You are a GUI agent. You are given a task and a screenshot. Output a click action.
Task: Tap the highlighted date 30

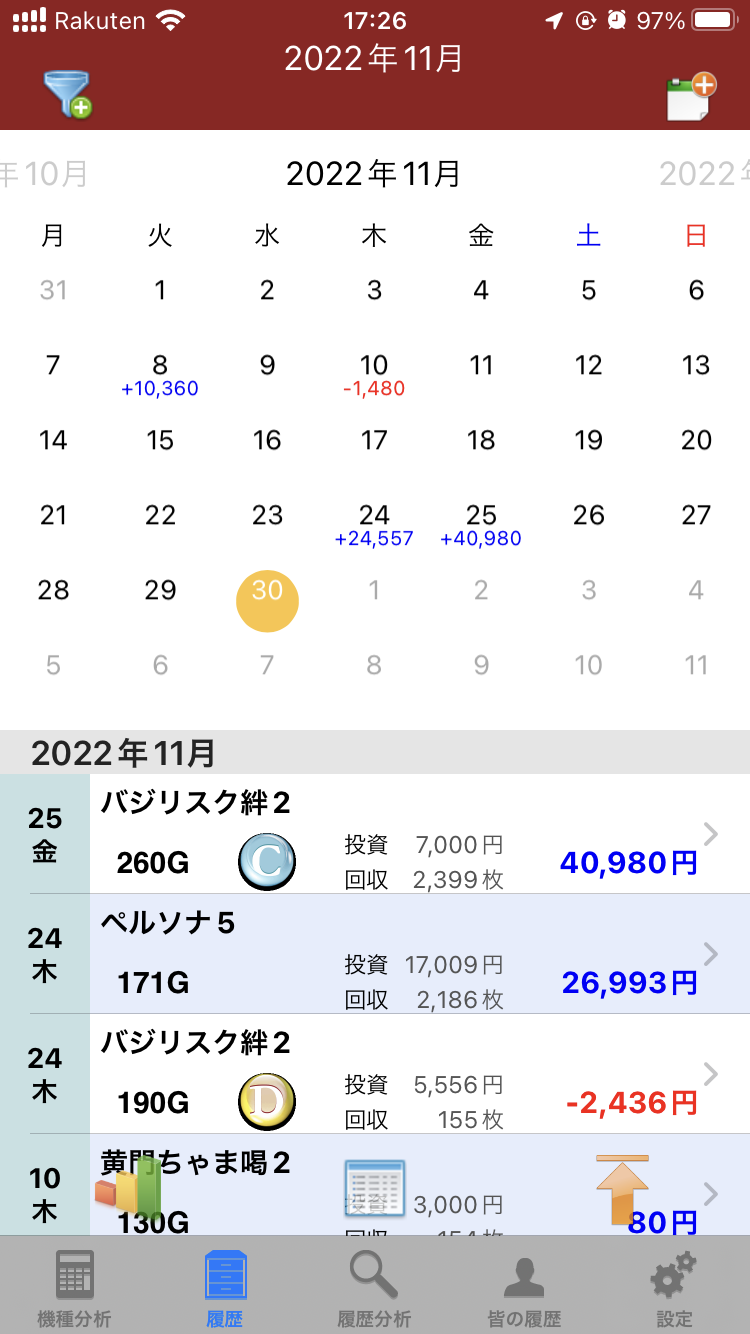pos(267,601)
